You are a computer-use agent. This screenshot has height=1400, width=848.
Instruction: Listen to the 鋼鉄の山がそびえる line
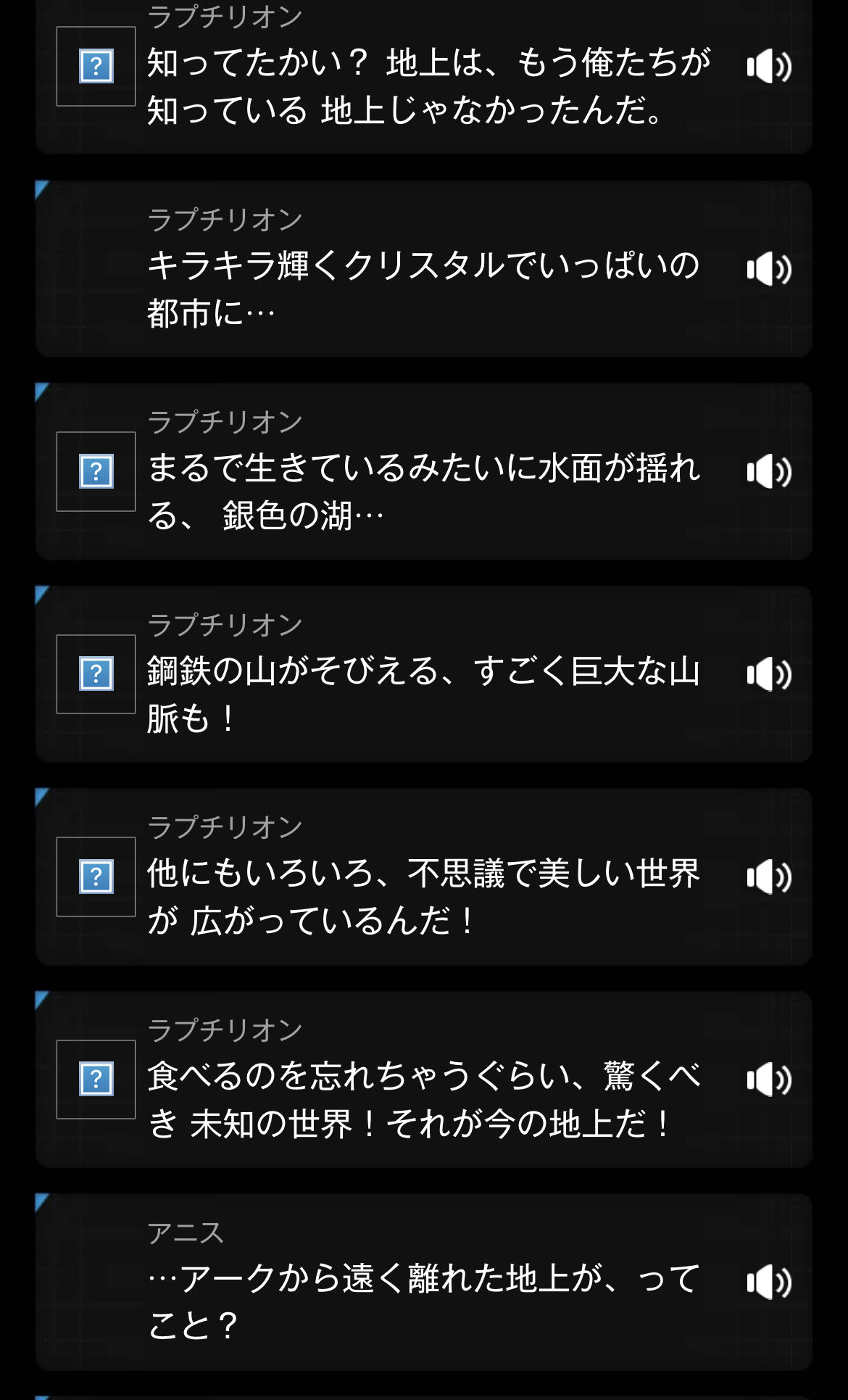click(x=769, y=675)
